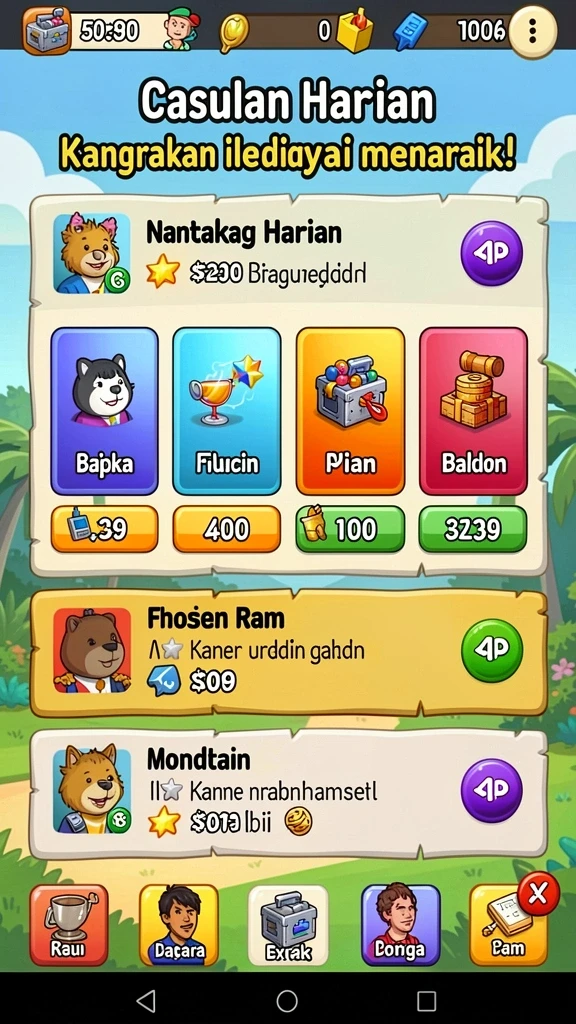576x1024 pixels.
Task: Open the Baldon card
Action: coord(473,411)
